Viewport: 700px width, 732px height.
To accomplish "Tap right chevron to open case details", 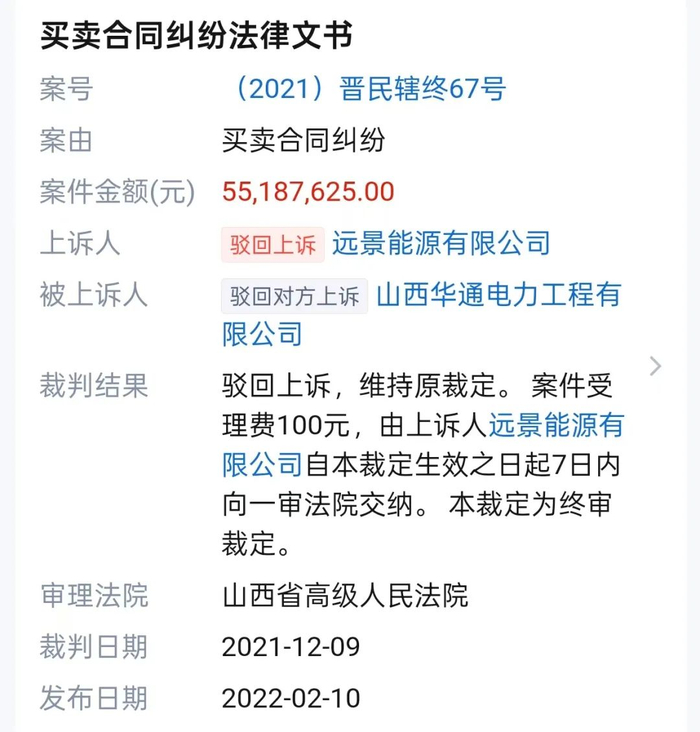I will (656, 366).
